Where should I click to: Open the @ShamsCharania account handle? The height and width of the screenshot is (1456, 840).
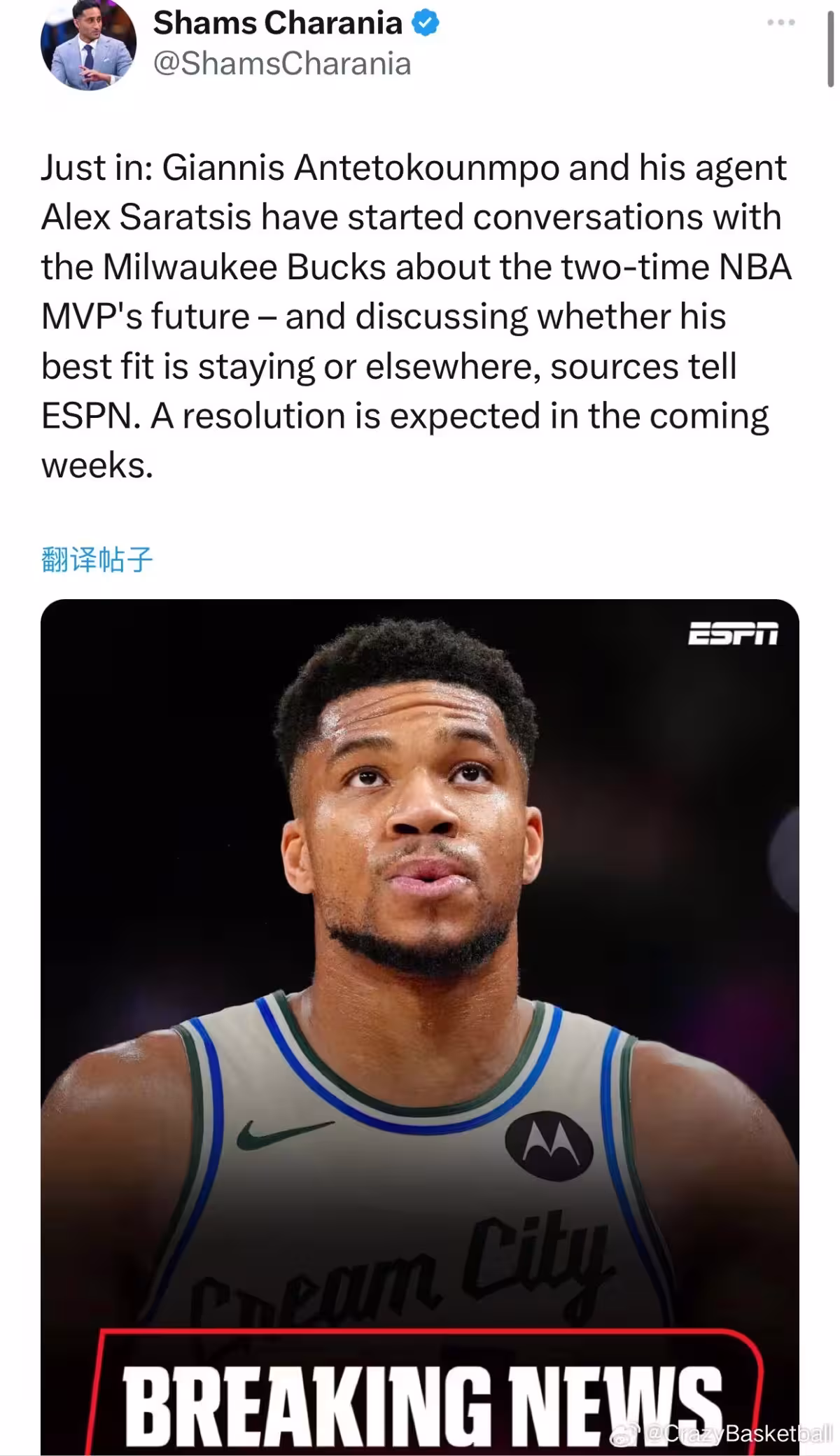click(282, 64)
